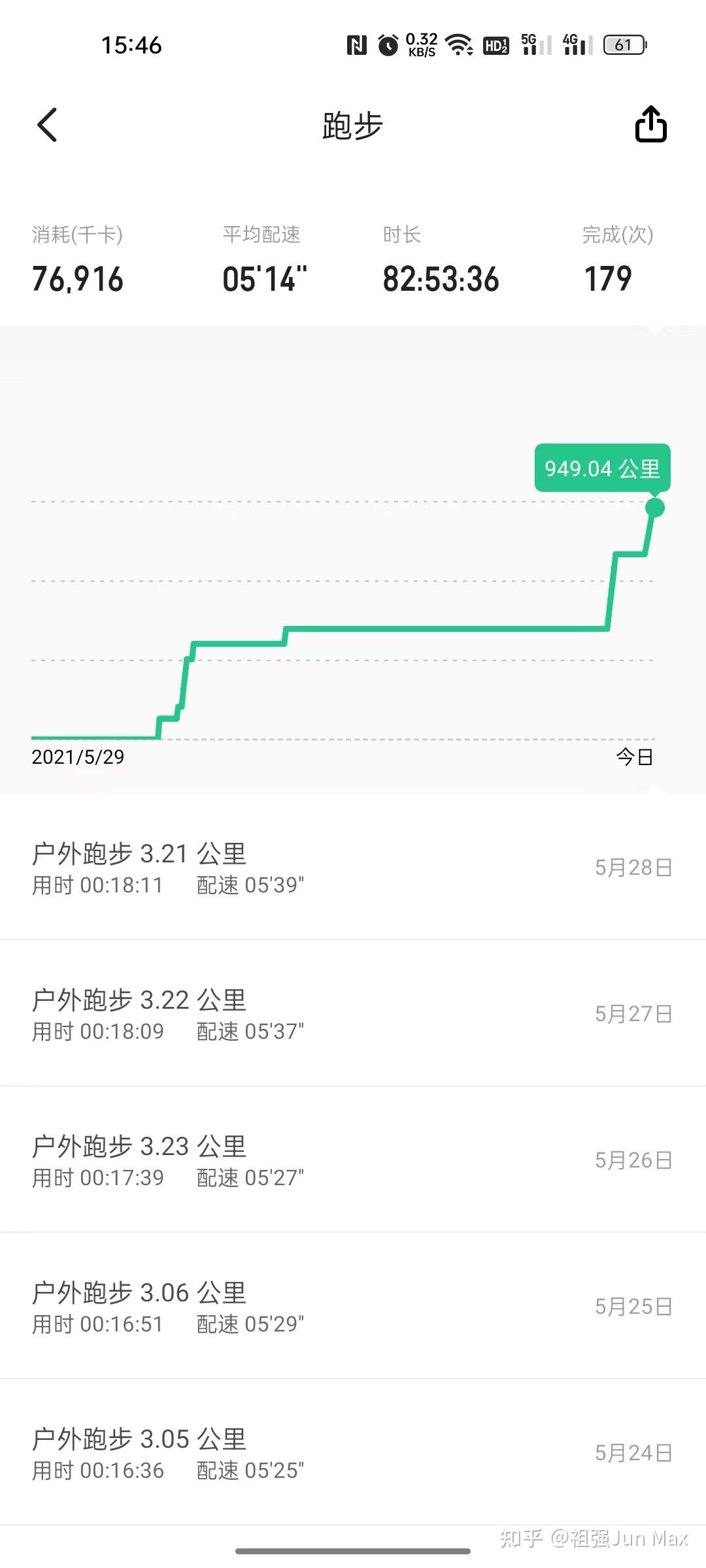Tap the 949.04 公里 point on the chart
This screenshot has width=706, height=1568.
654,508
